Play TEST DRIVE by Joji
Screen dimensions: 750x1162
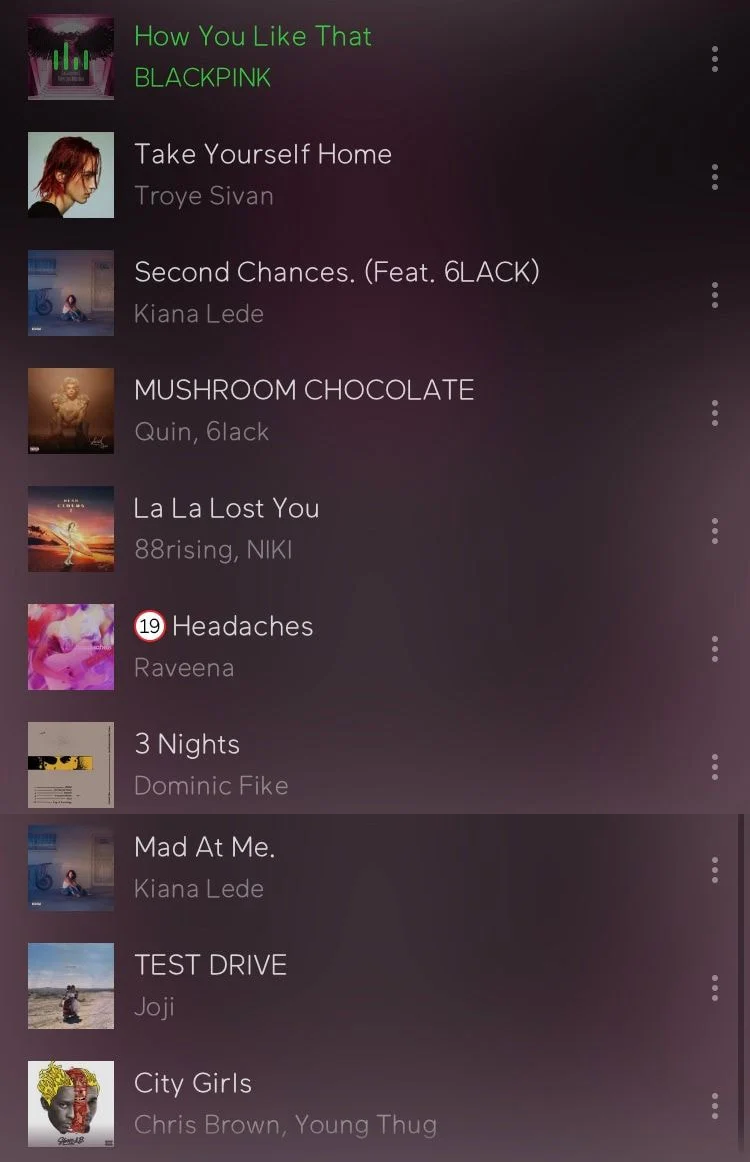coord(210,985)
